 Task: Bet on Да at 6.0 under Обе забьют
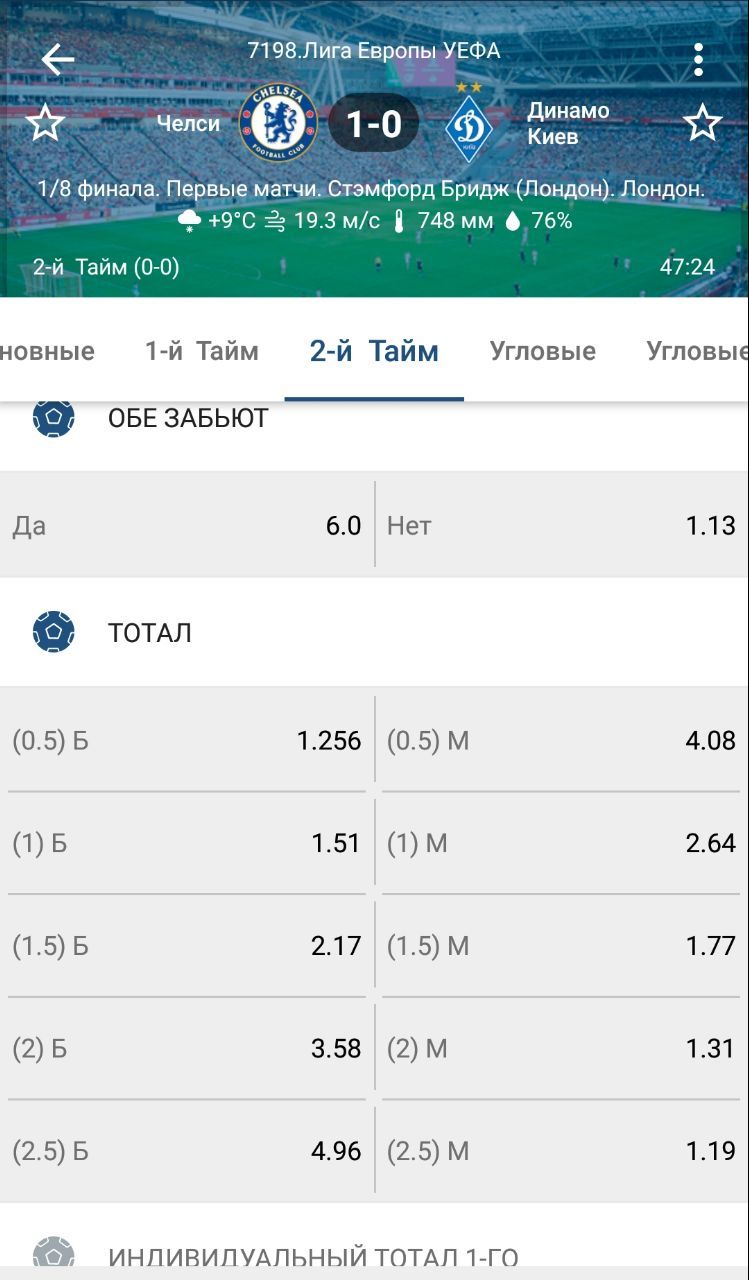pos(187,525)
